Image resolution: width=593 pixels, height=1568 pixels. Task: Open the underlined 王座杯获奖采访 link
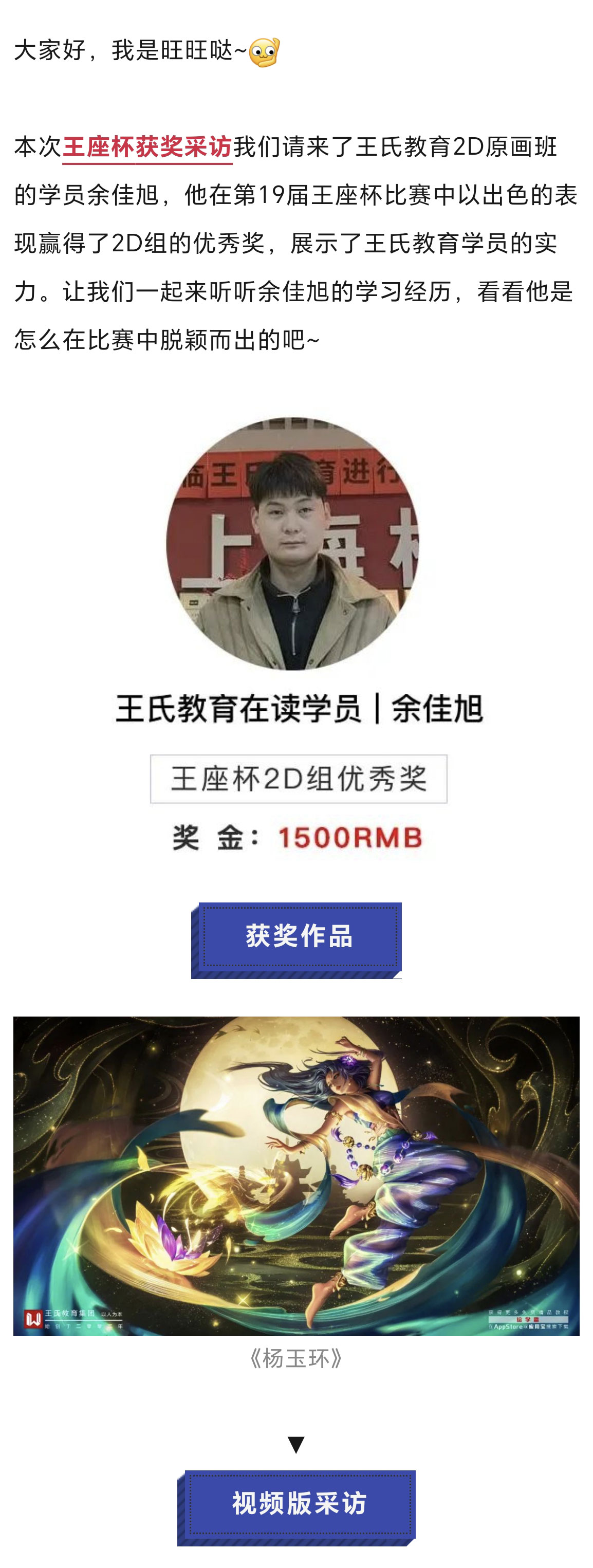[147, 147]
